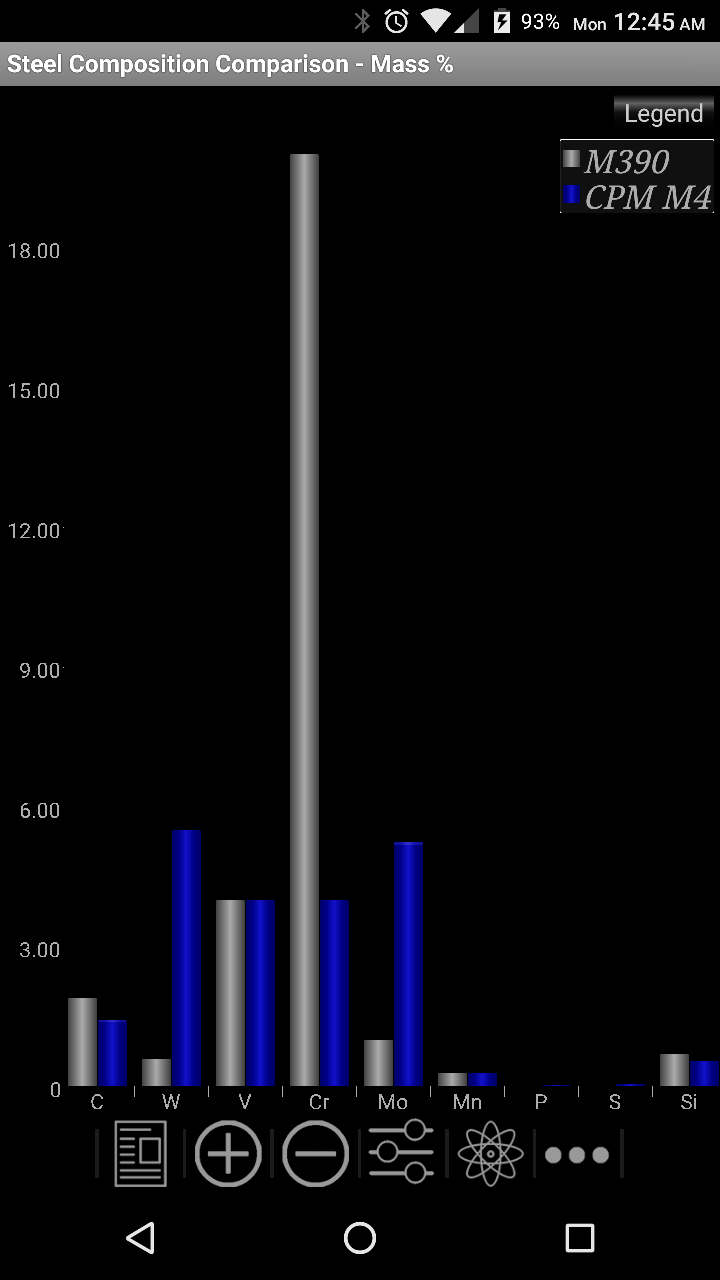Tap the minus circle icon
720x1280 pixels.
coord(316,1154)
